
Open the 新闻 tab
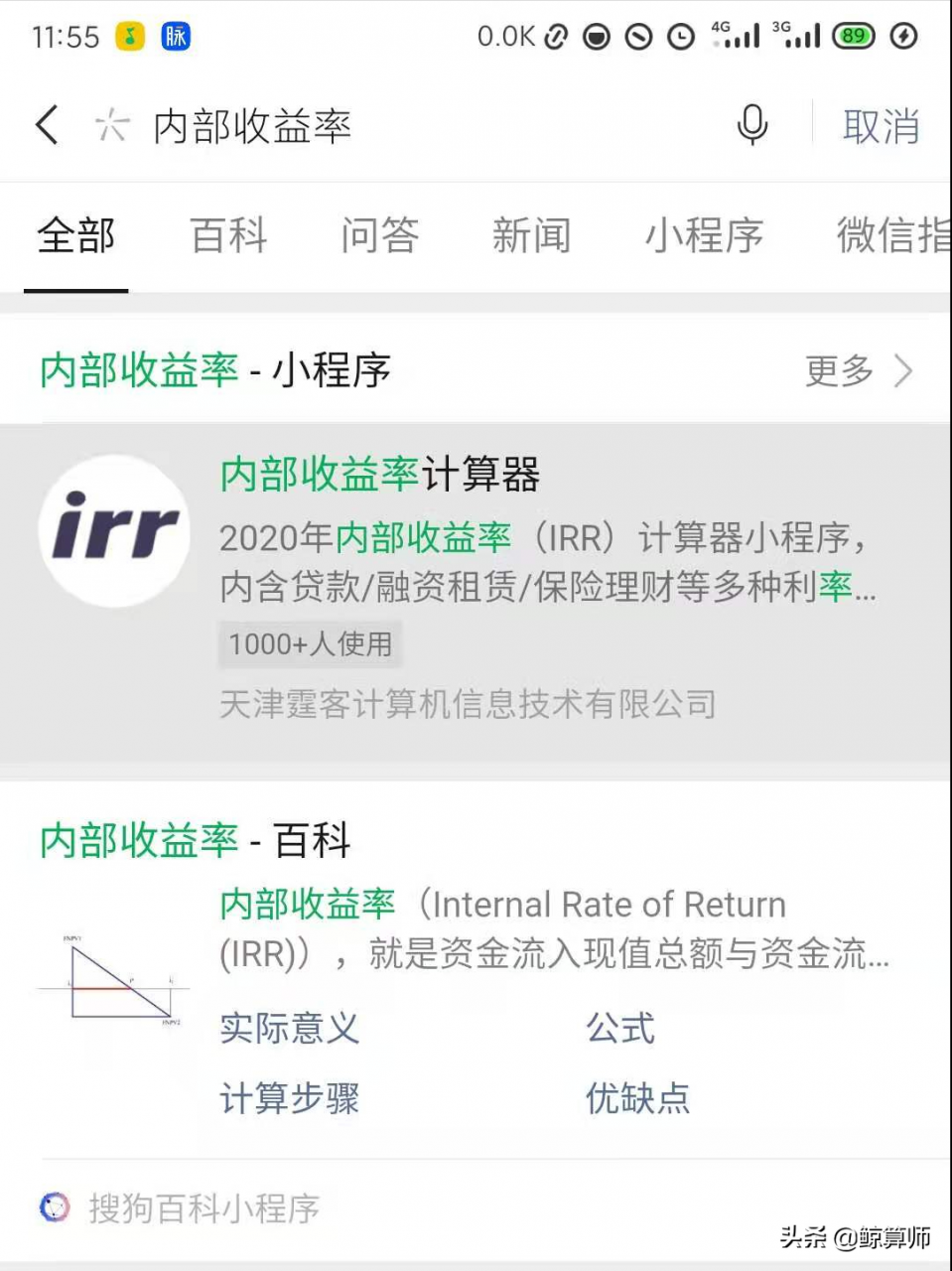tap(532, 236)
